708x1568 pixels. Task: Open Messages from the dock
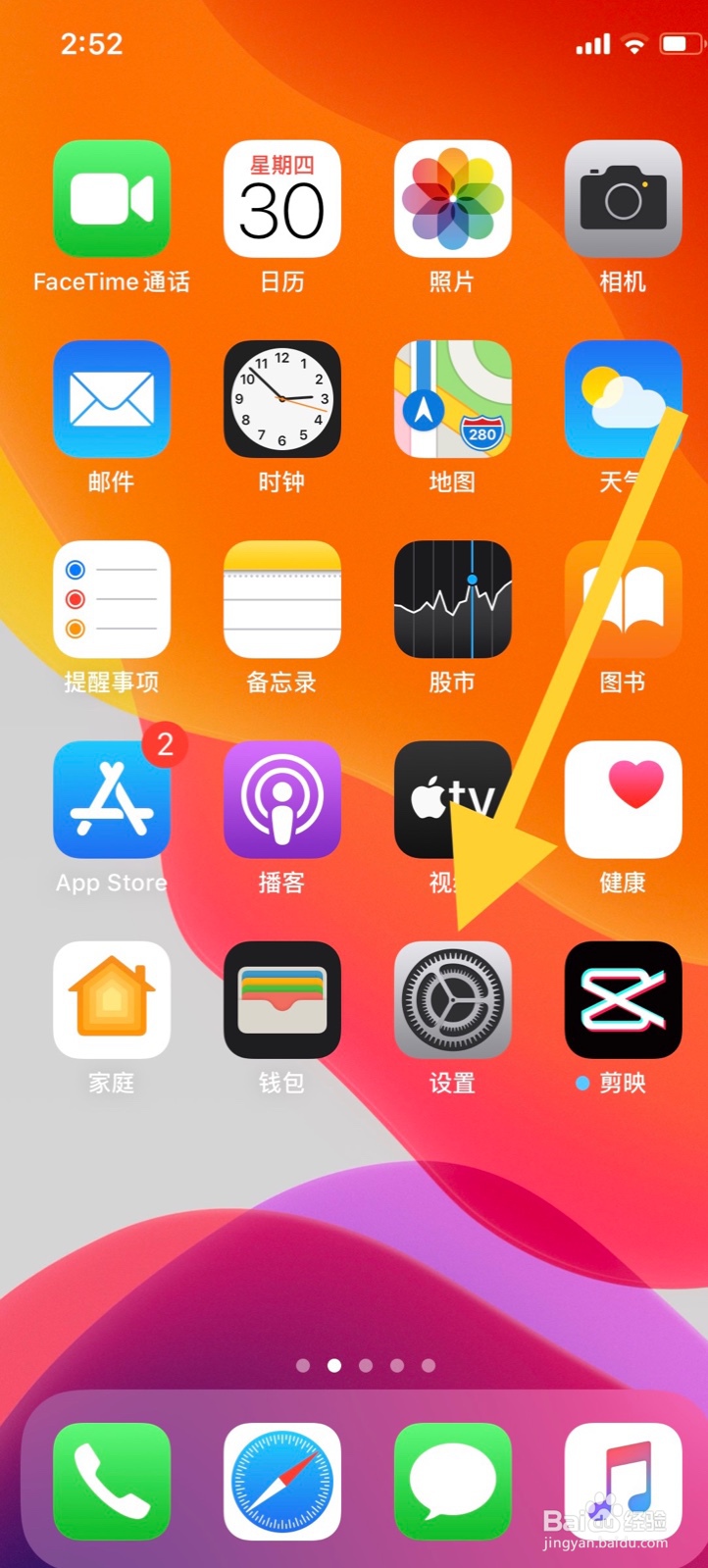(x=452, y=1483)
